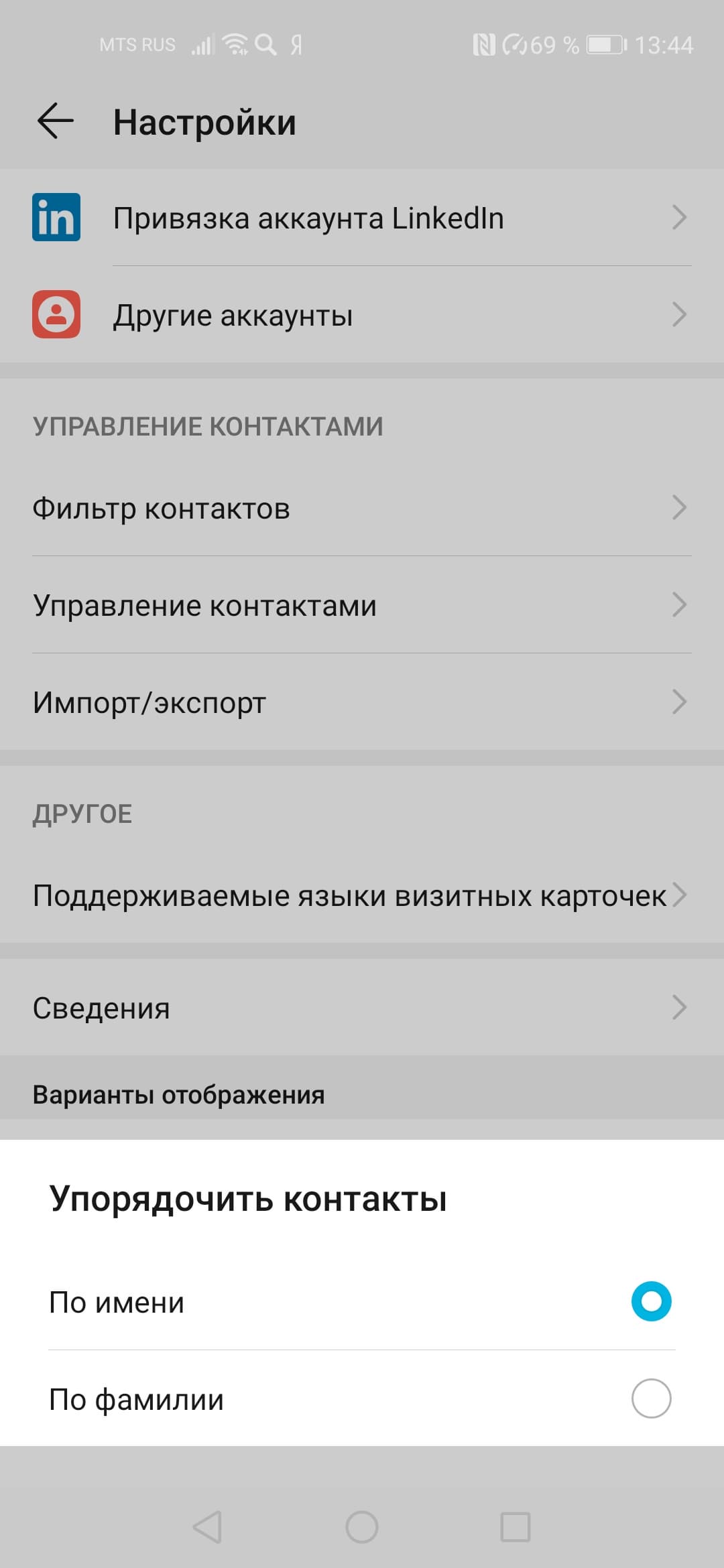This screenshot has height=1568, width=724.
Task: Tap the system back navigation button
Action: tap(208, 1527)
